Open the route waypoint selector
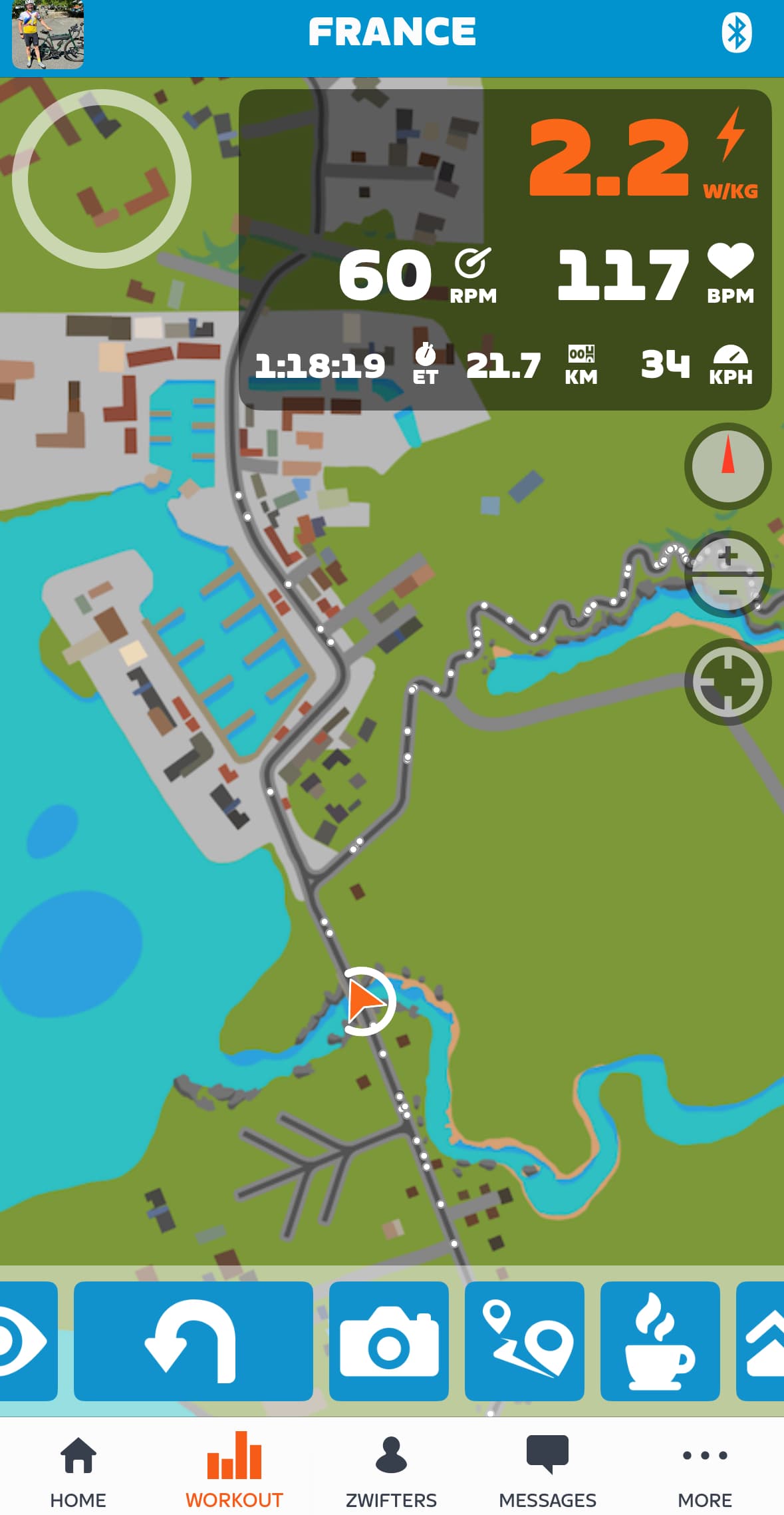Image resolution: width=784 pixels, height=1515 pixels. tap(525, 1340)
